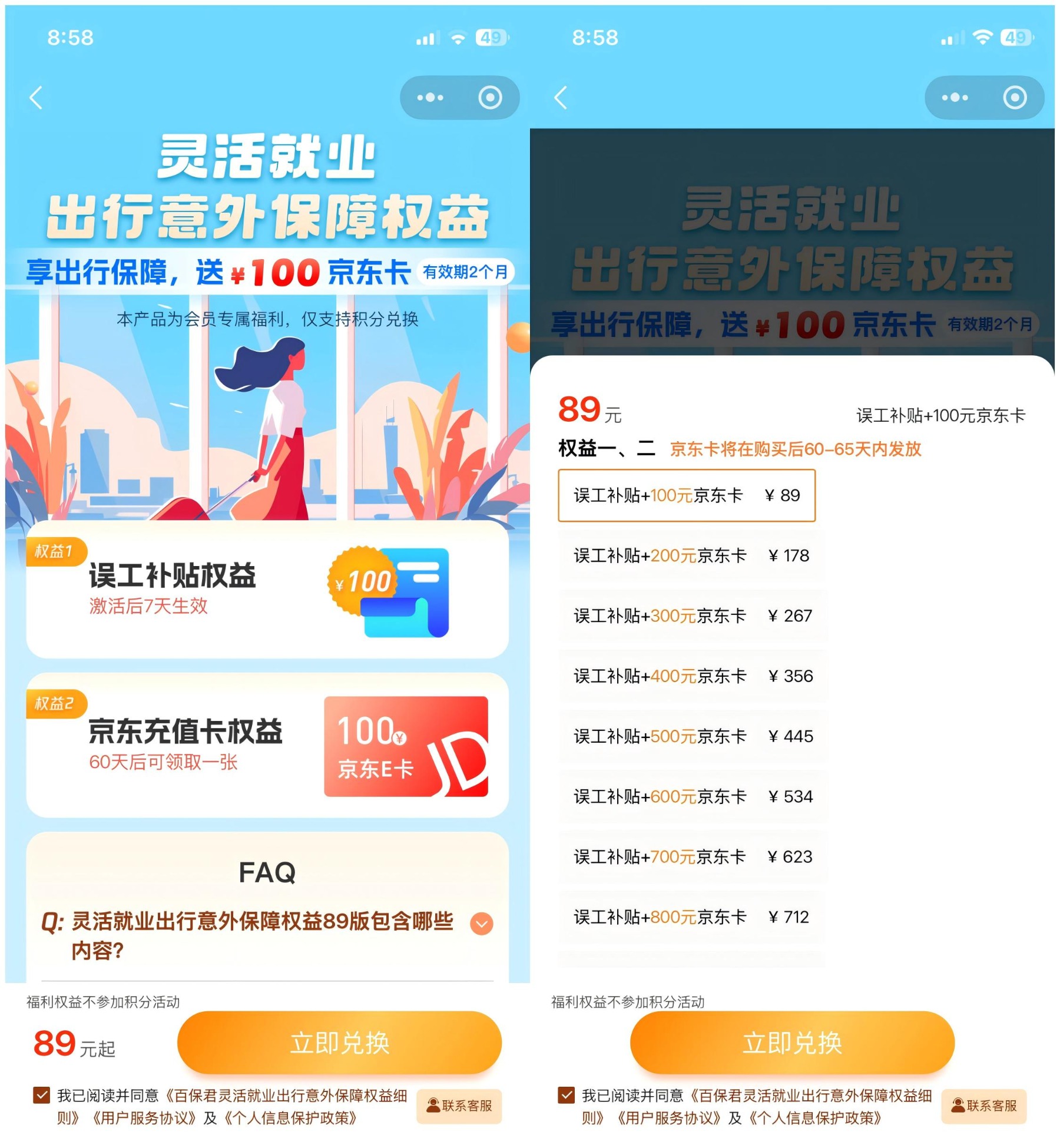Viewport: 1060px width, 1148px height.
Task: Pick 误工补贴+600元京东卡 priced ¥534
Action: [x=693, y=796]
